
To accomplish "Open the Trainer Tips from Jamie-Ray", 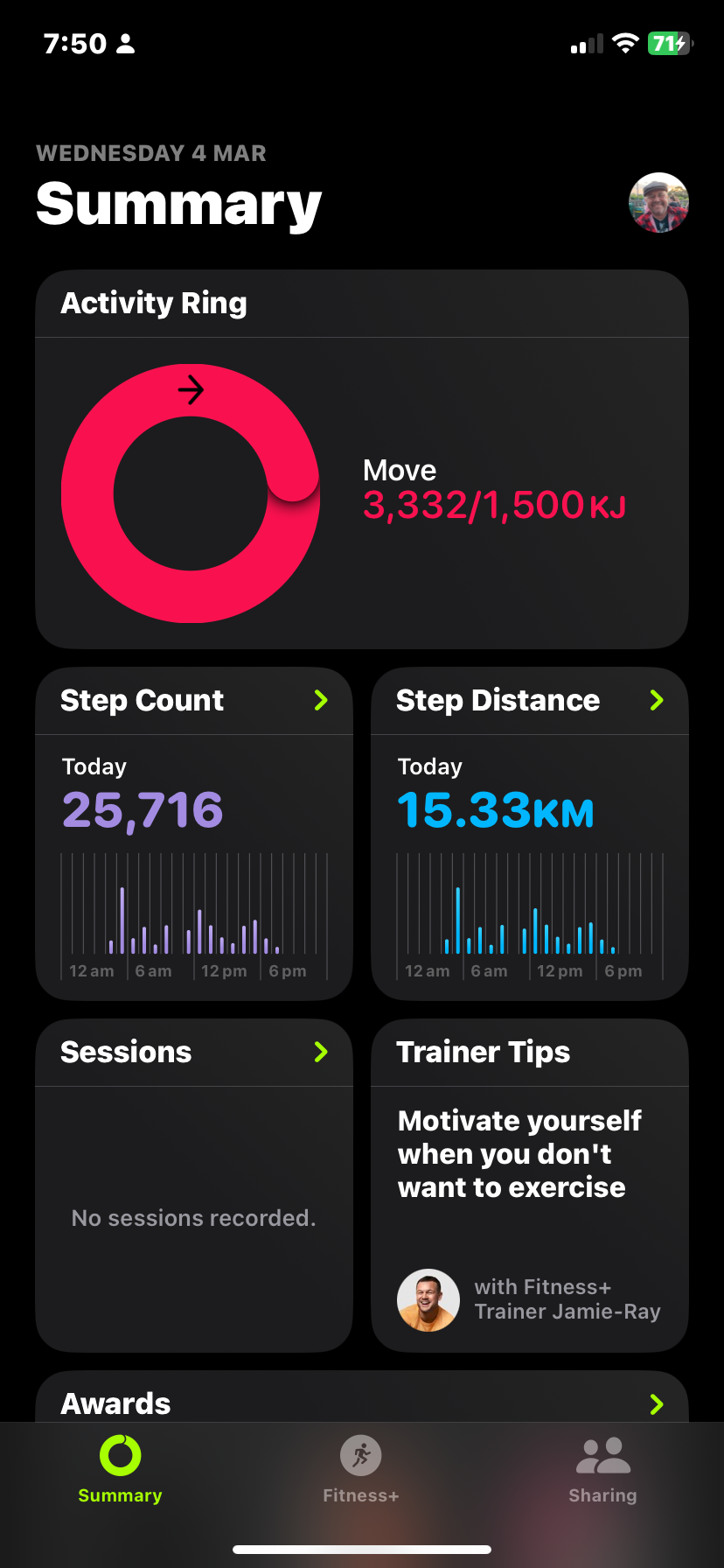I will [x=530, y=1186].
